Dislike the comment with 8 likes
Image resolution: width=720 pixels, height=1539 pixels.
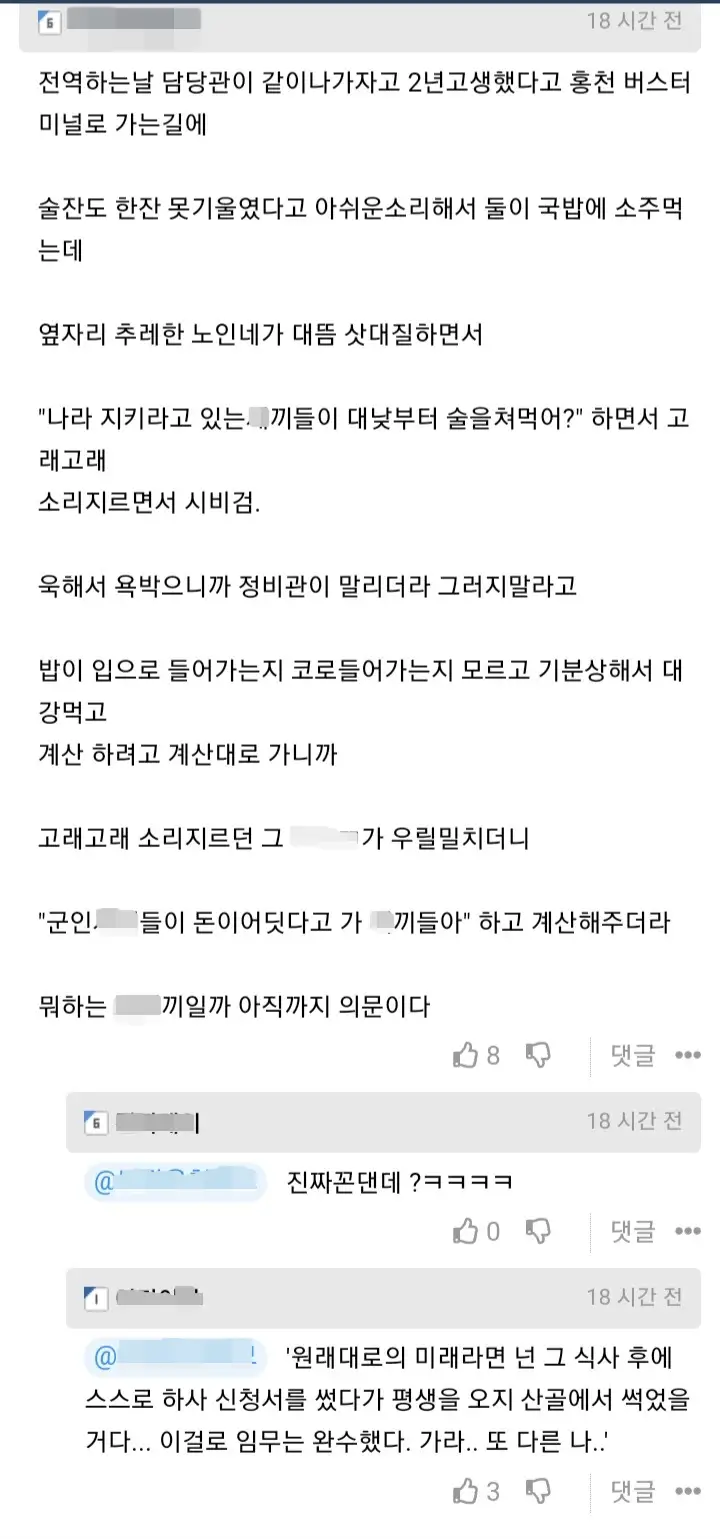538,1055
